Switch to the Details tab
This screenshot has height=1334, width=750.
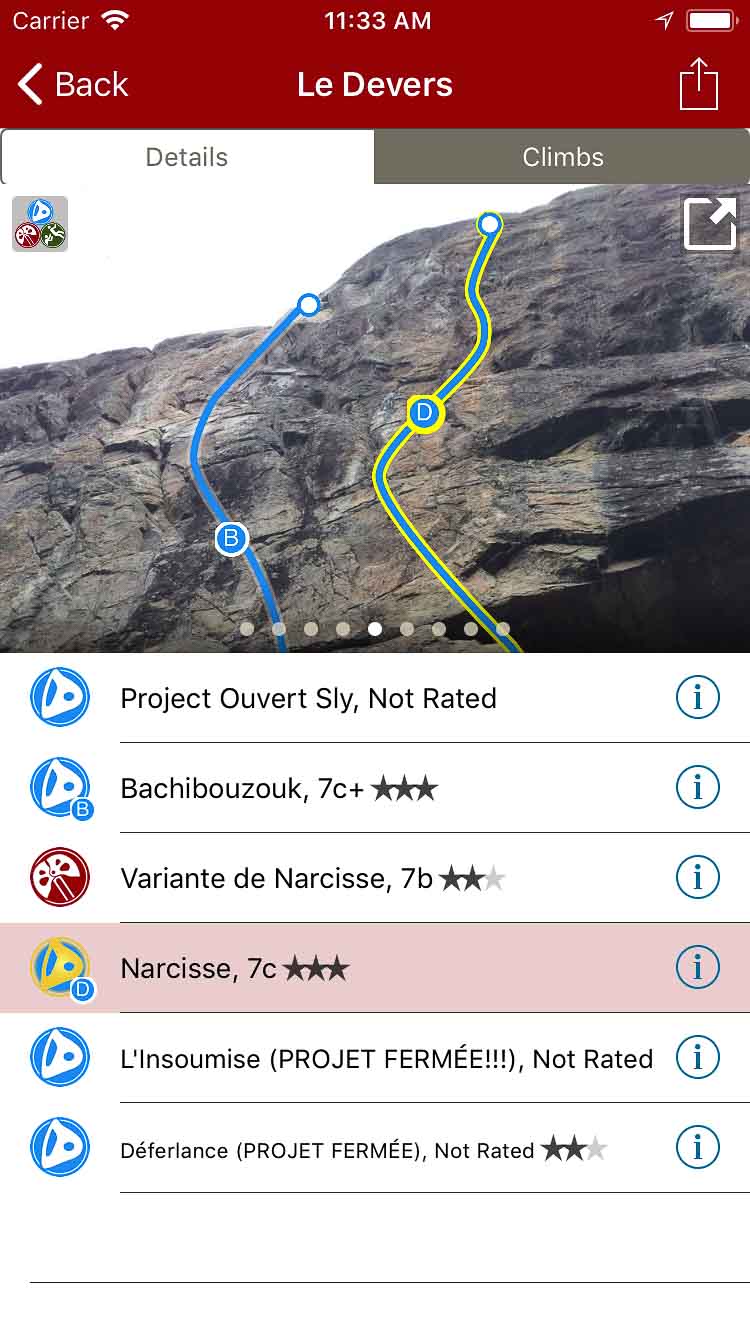click(x=187, y=157)
